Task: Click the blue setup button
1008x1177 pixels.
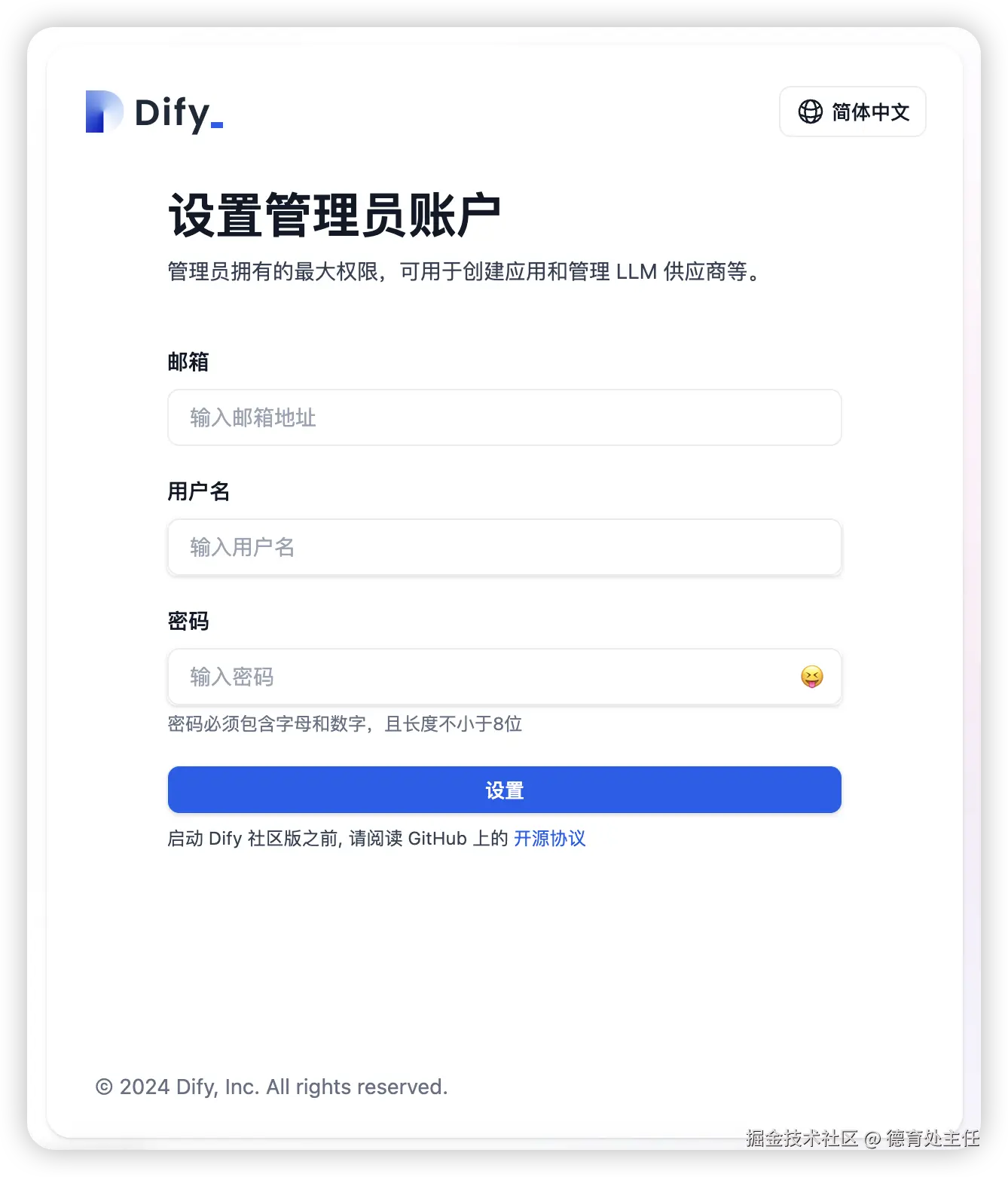Action: pyautogui.click(x=504, y=790)
